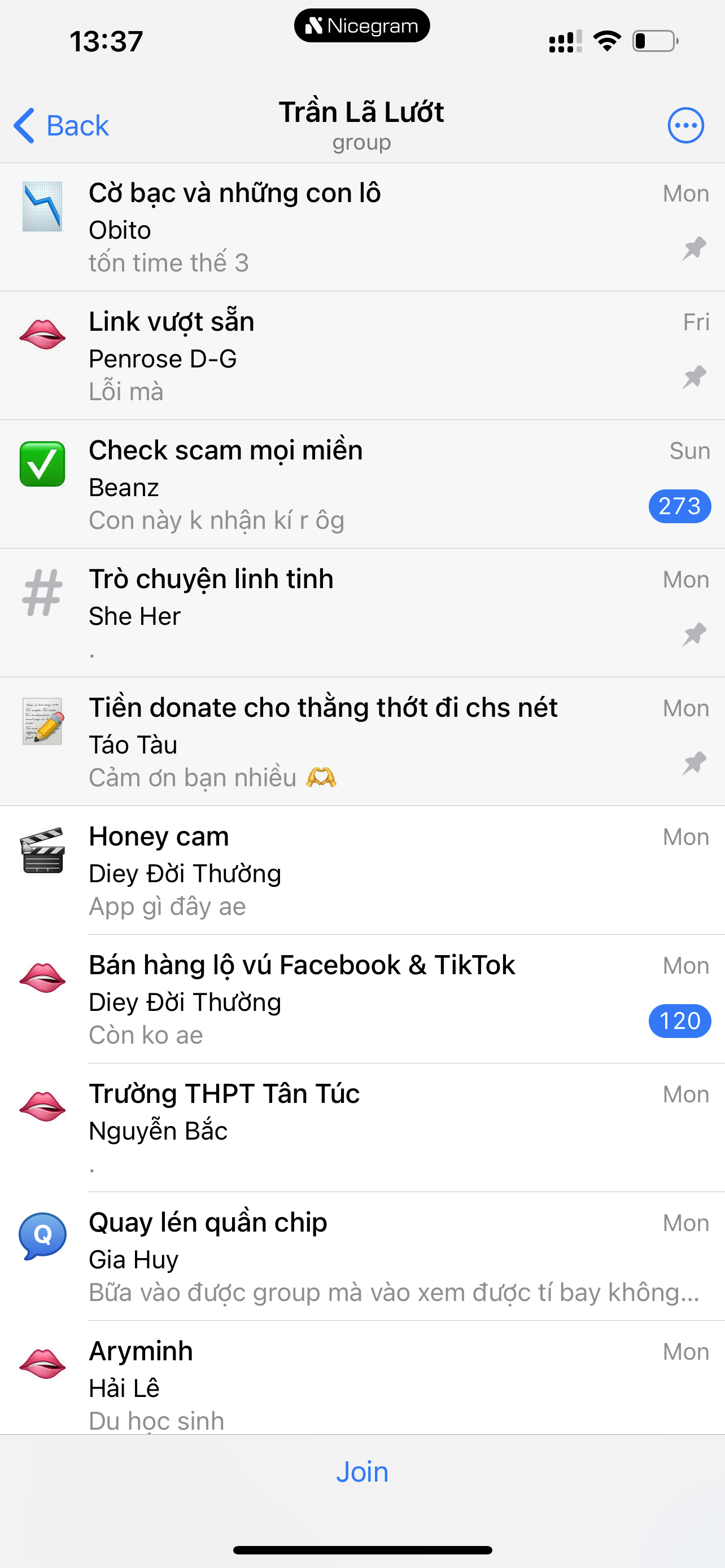Return to Nicegram via the top pill
This screenshot has height=1568, width=725.
coord(361,25)
